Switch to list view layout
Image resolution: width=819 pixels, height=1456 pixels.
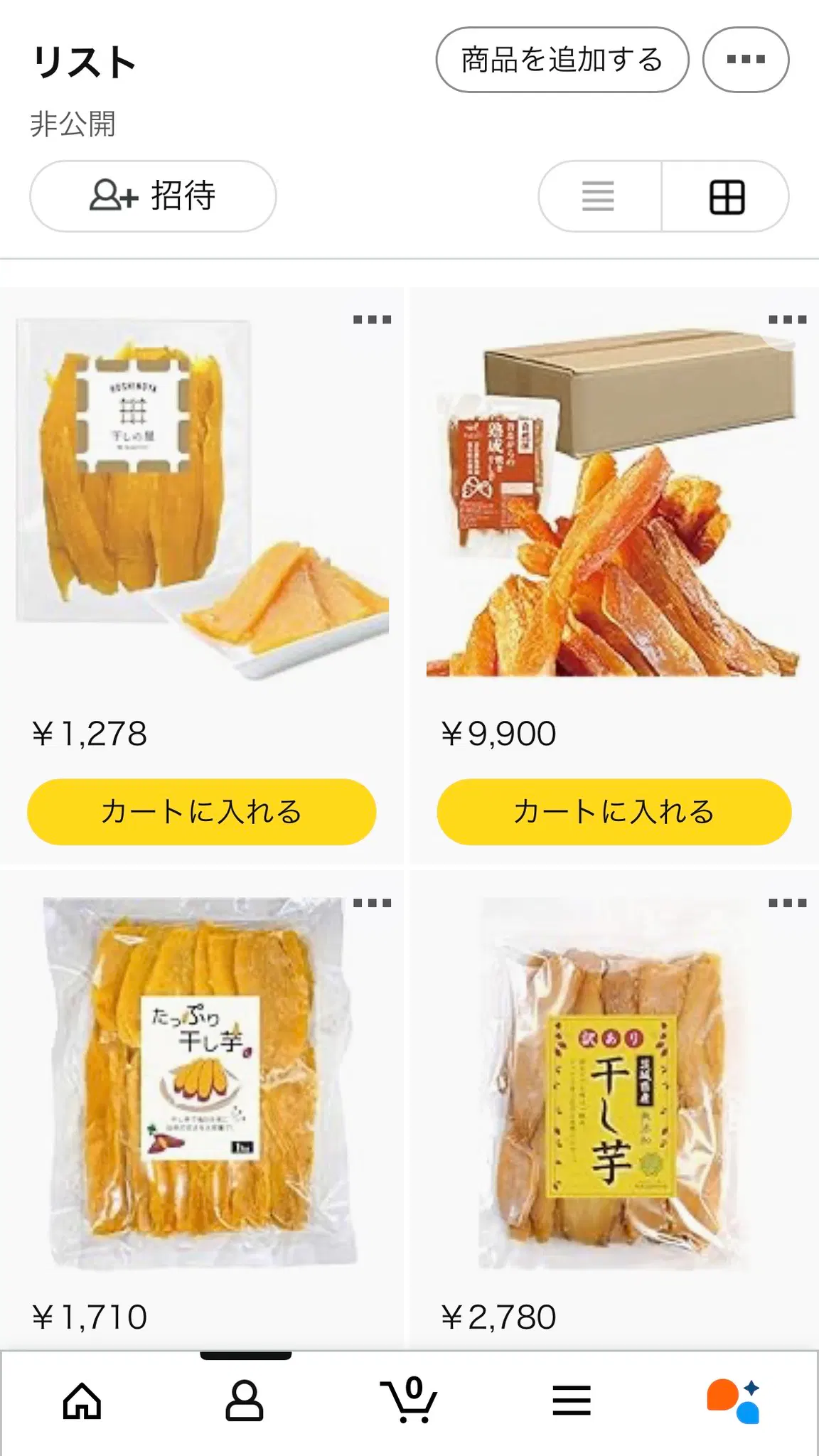[598, 196]
